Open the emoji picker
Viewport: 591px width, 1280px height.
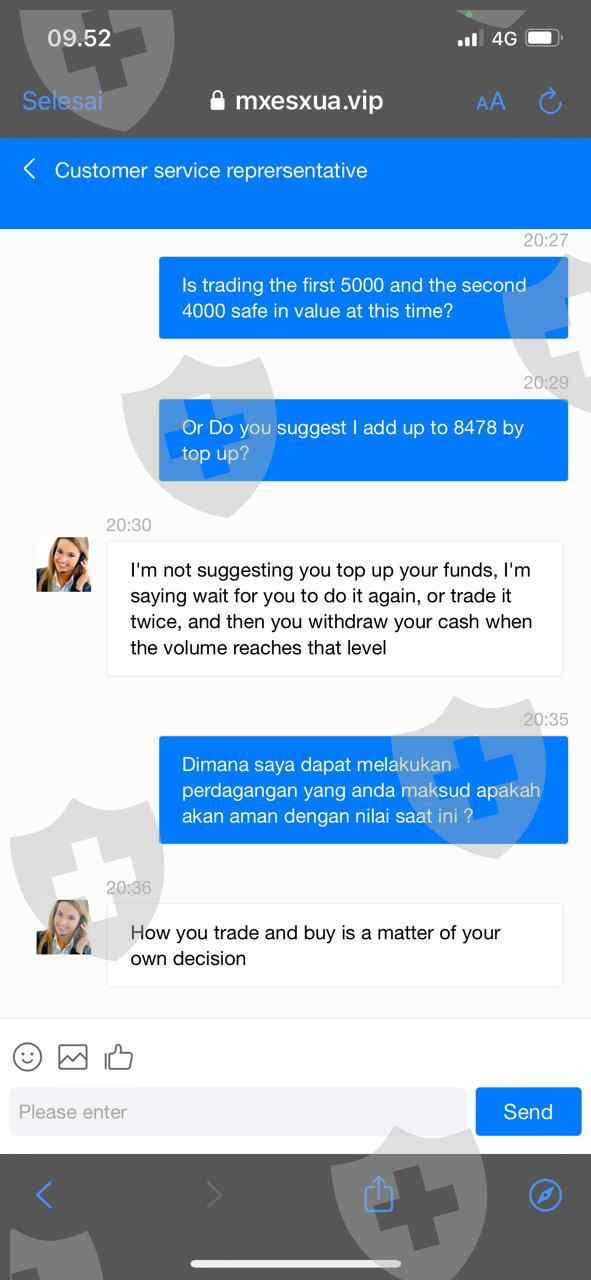[27, 1056]
